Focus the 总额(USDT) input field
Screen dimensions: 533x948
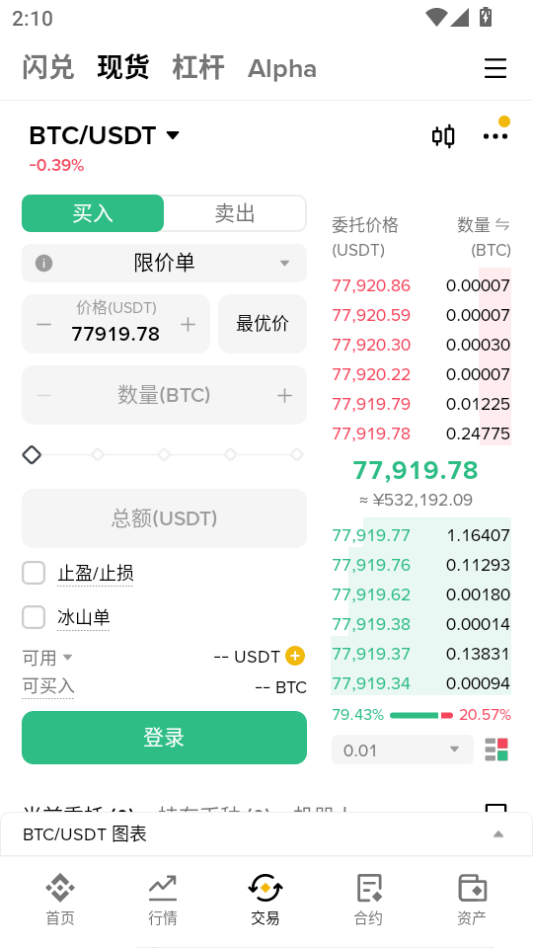pos(164,519)
